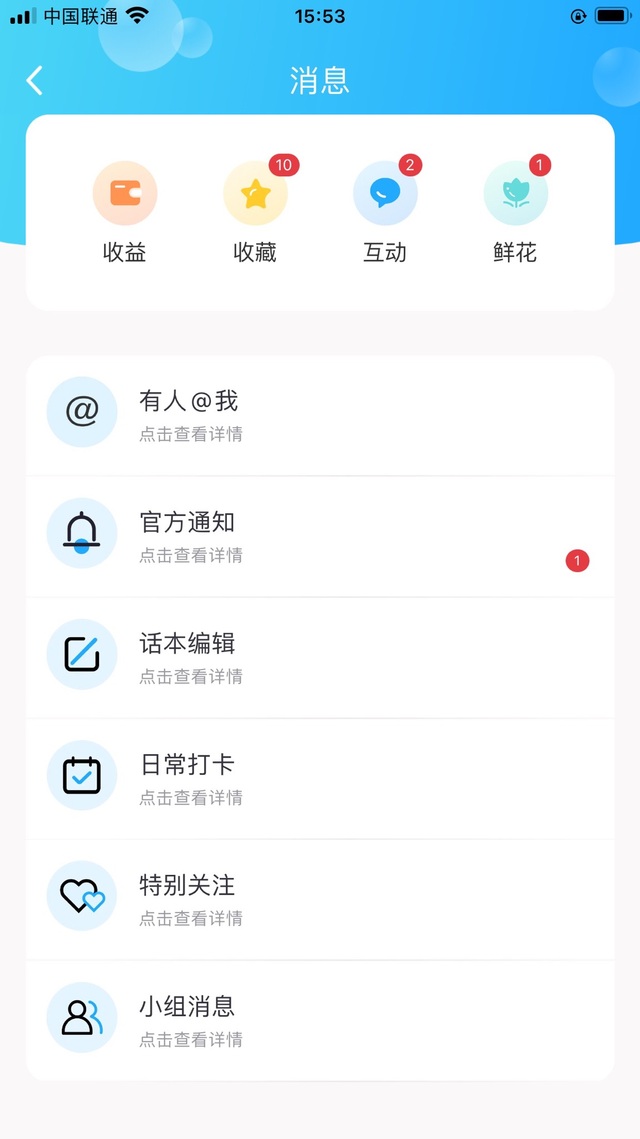Image resolution: width=640 pixels, height=1139 pixels.
Task: Open 收益 earnings messages
Action: pyautogui.click(x=125, y=212)
